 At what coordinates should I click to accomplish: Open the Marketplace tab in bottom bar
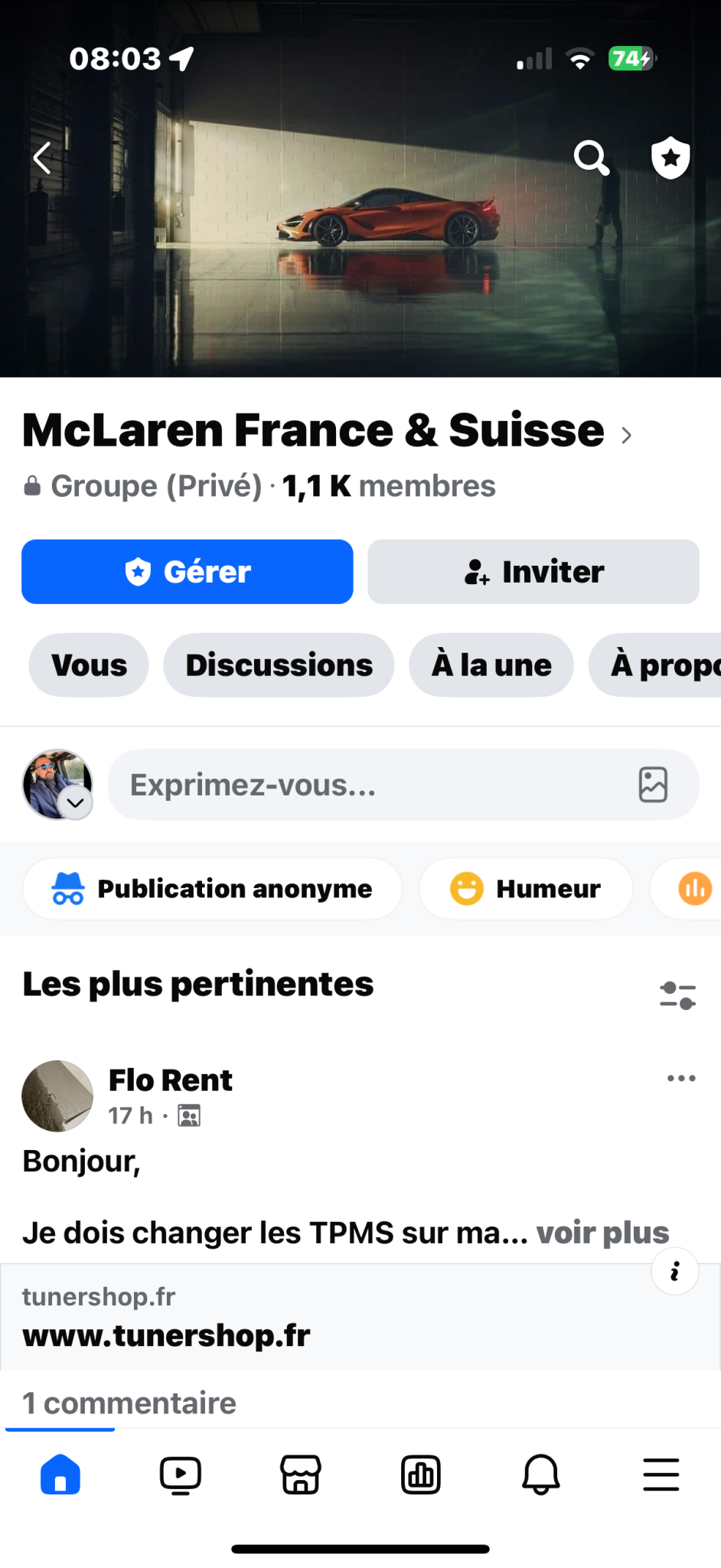[301, 1475]
